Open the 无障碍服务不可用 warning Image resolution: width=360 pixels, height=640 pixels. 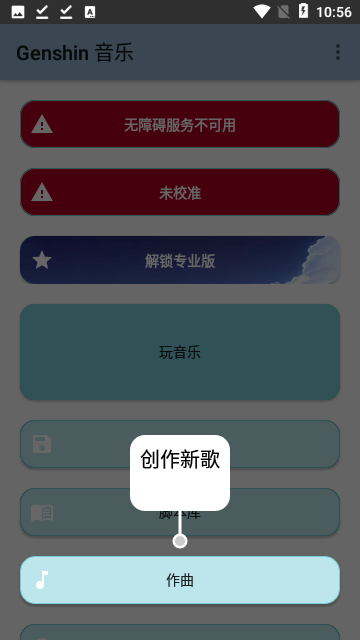pyautogui.click(x=180, y=124)
